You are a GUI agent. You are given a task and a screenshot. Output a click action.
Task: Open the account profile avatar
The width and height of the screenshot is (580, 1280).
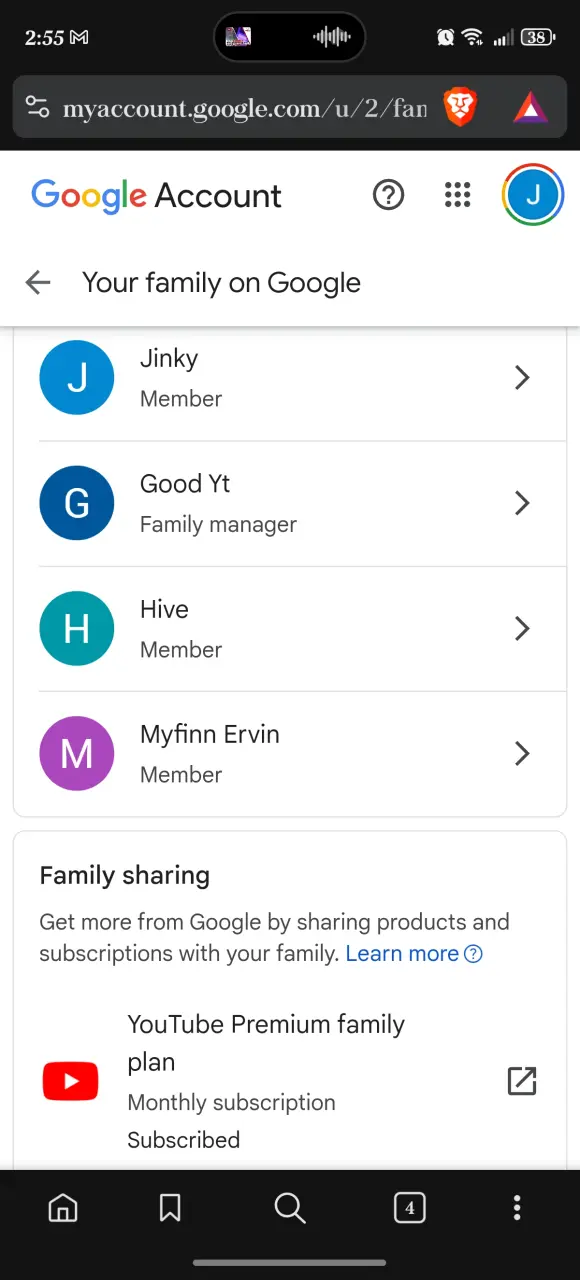point(533,195)
